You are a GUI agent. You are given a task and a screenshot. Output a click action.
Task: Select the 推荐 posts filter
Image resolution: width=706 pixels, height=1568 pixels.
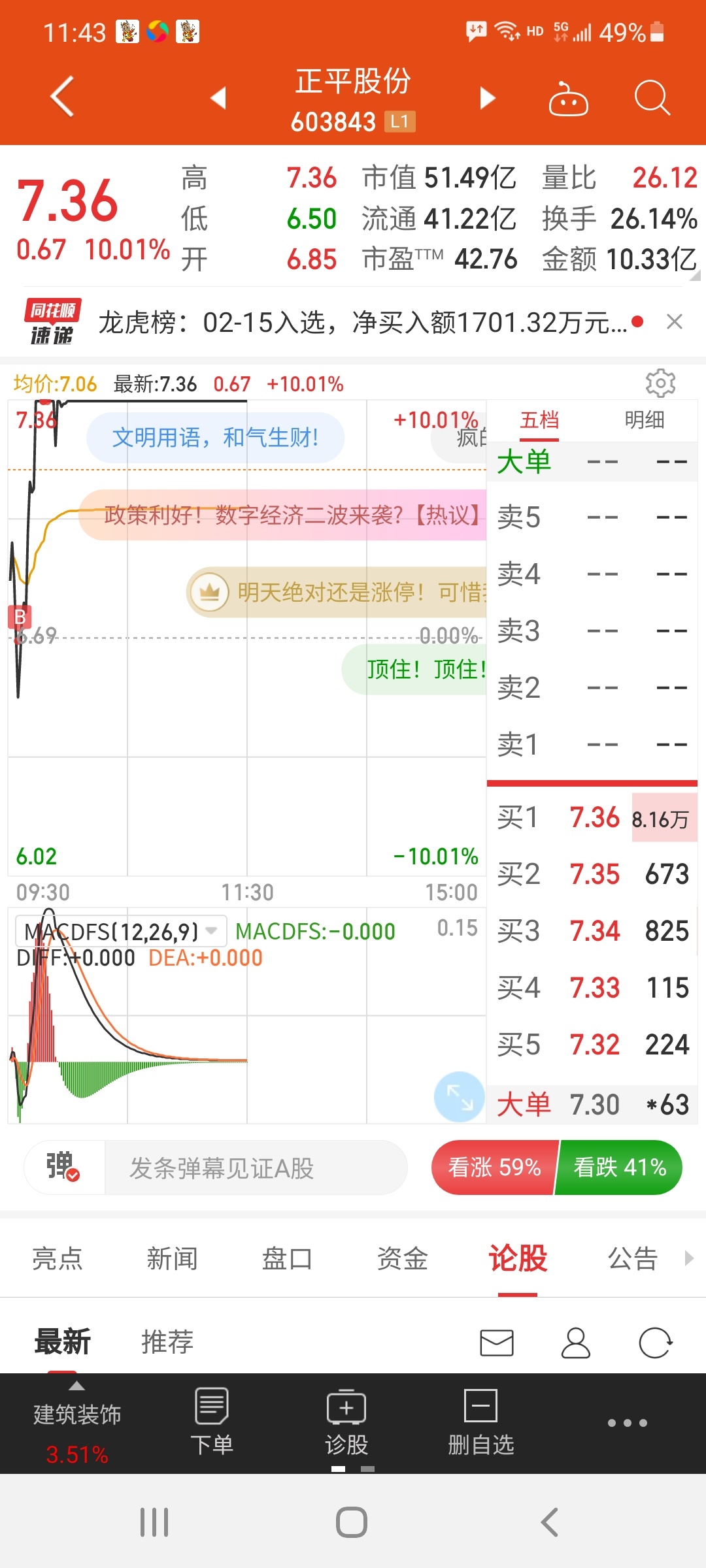167,1343
